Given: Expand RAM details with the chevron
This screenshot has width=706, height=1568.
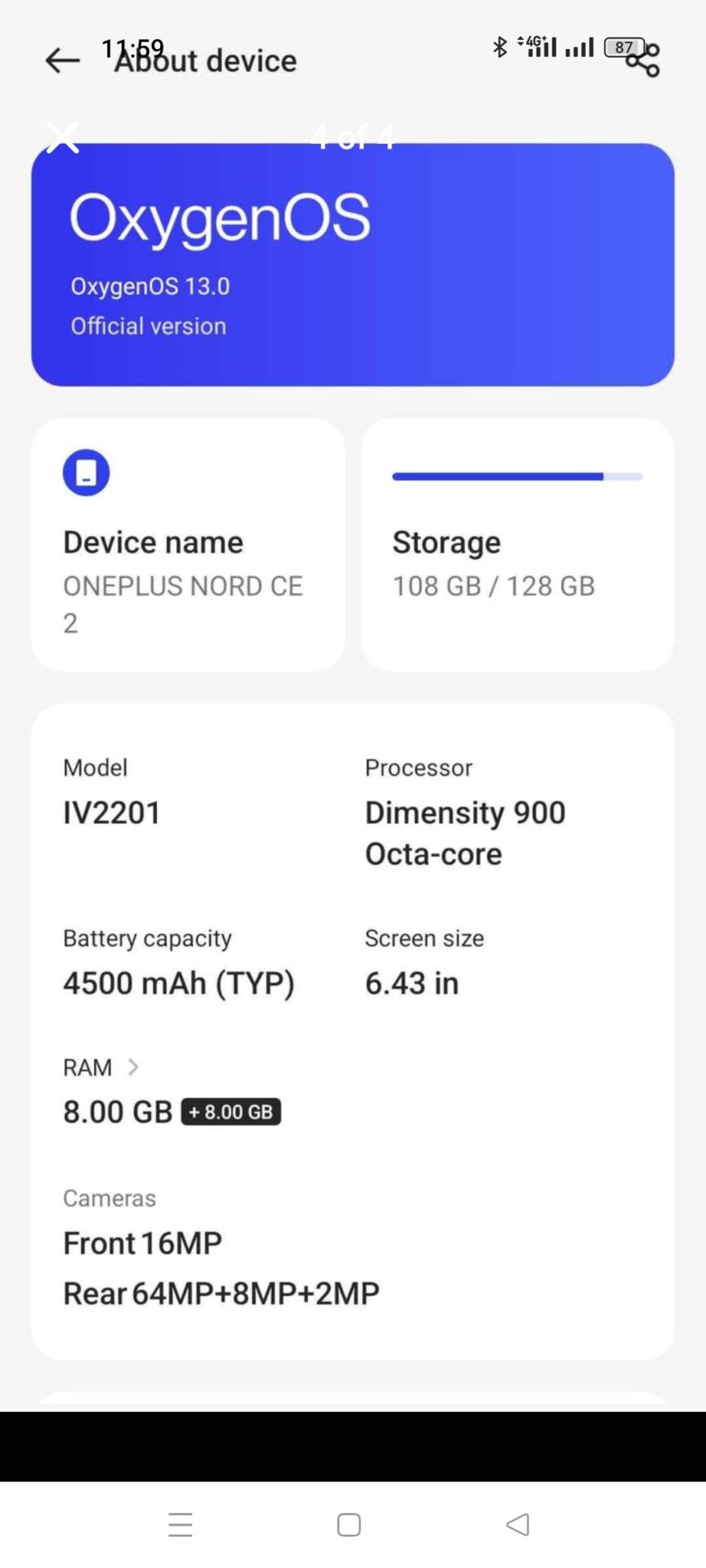Looking at the screenshot, I should (x=133, y=1067).
